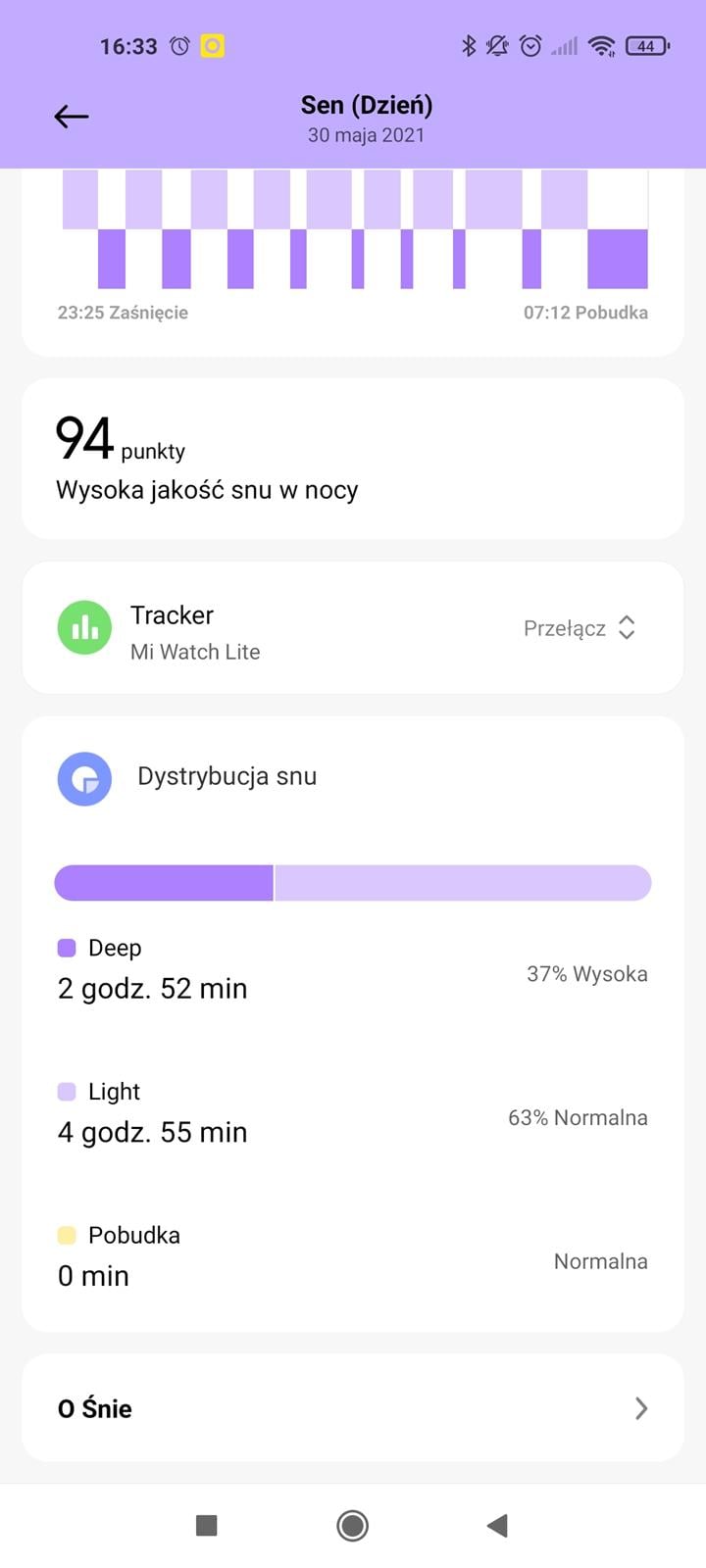The width and height of the screenshot is (706, 1568).
Task: Go back using the top arrow
Action: coord(71,117)
